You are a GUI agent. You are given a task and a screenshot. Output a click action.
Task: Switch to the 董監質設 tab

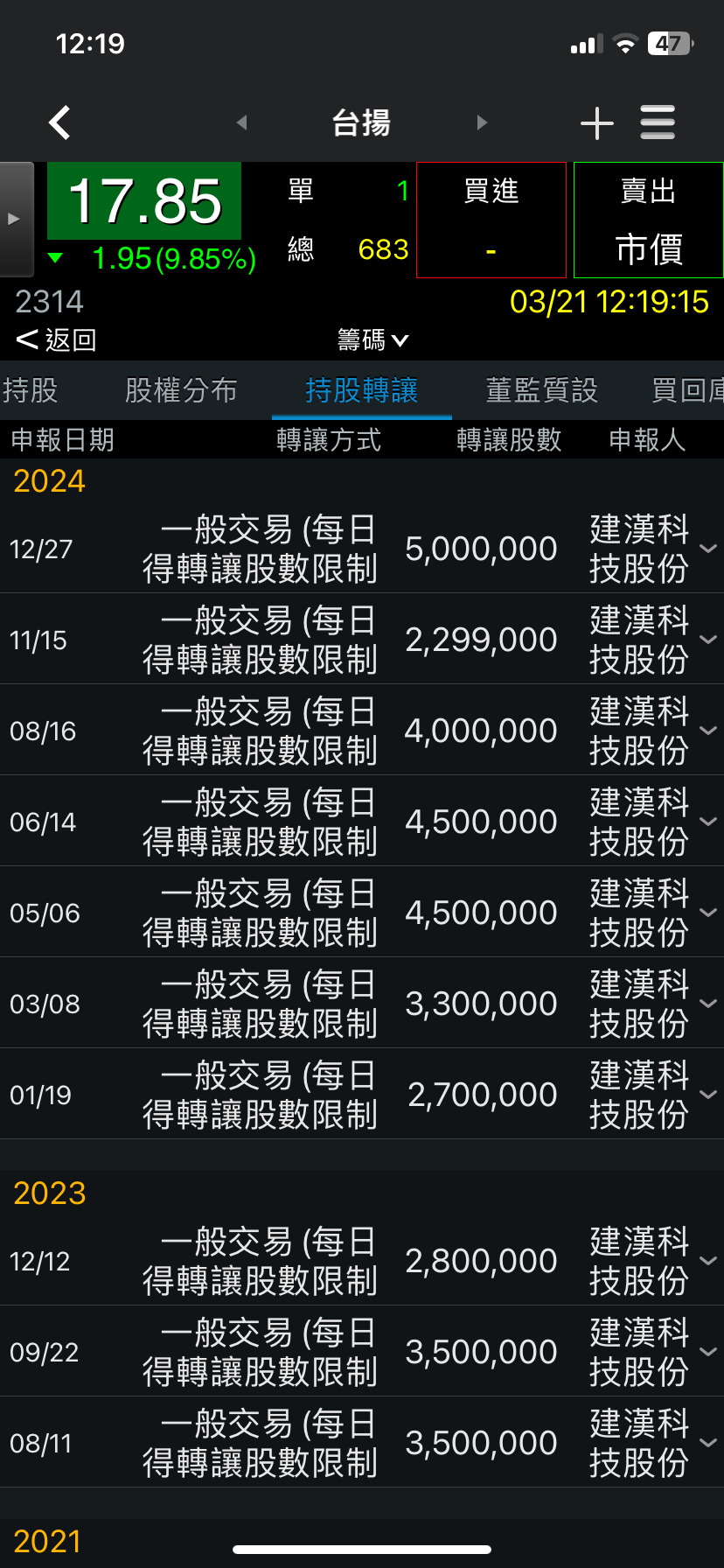tap(542, 390)
